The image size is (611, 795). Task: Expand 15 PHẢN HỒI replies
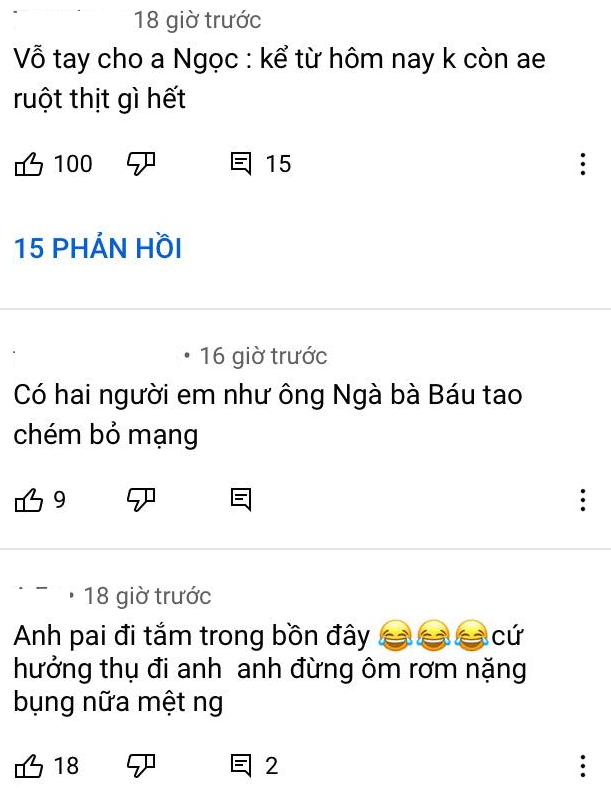point(98,248)
